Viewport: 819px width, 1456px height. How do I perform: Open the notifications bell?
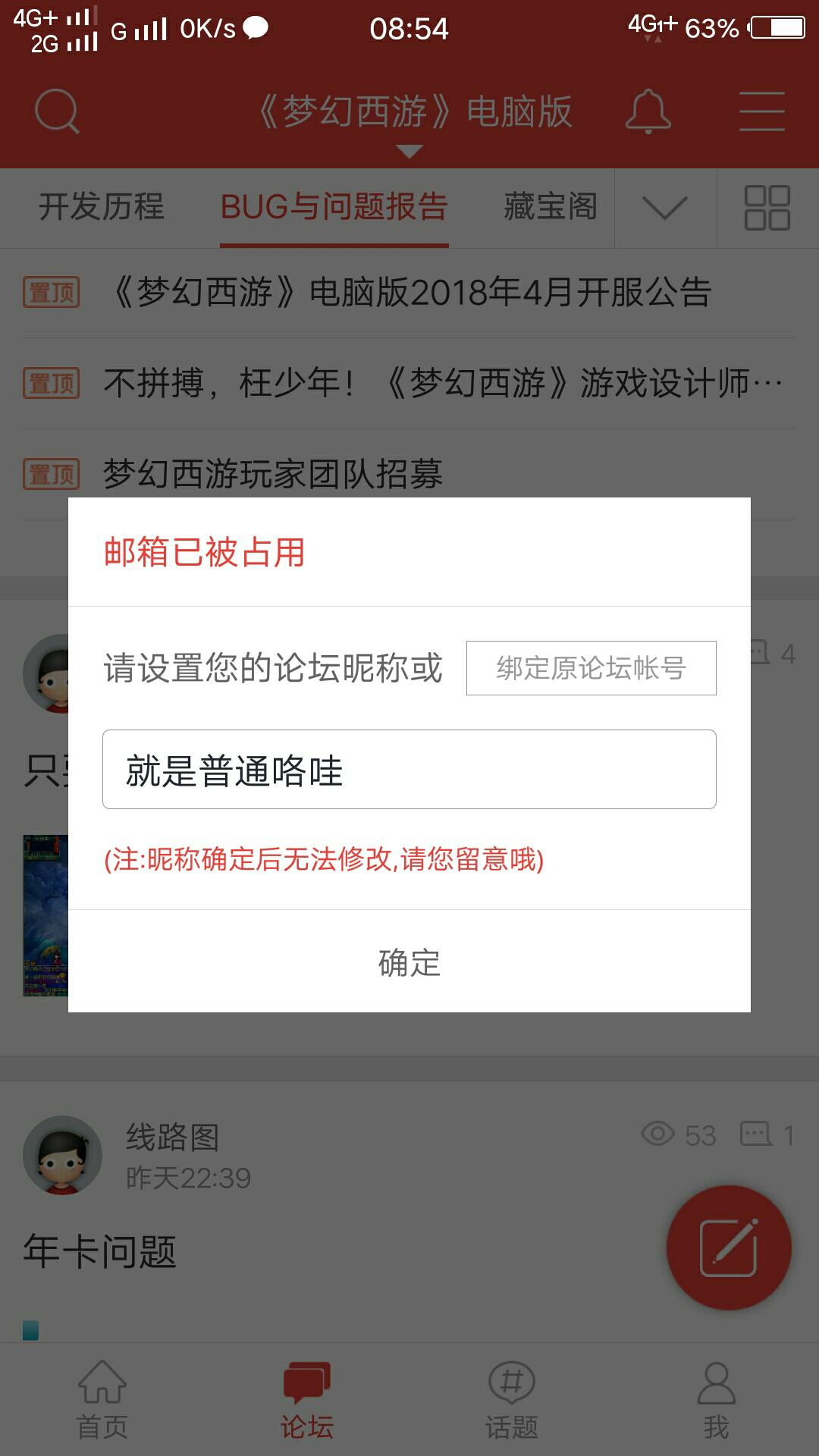[x=648, y=111]
